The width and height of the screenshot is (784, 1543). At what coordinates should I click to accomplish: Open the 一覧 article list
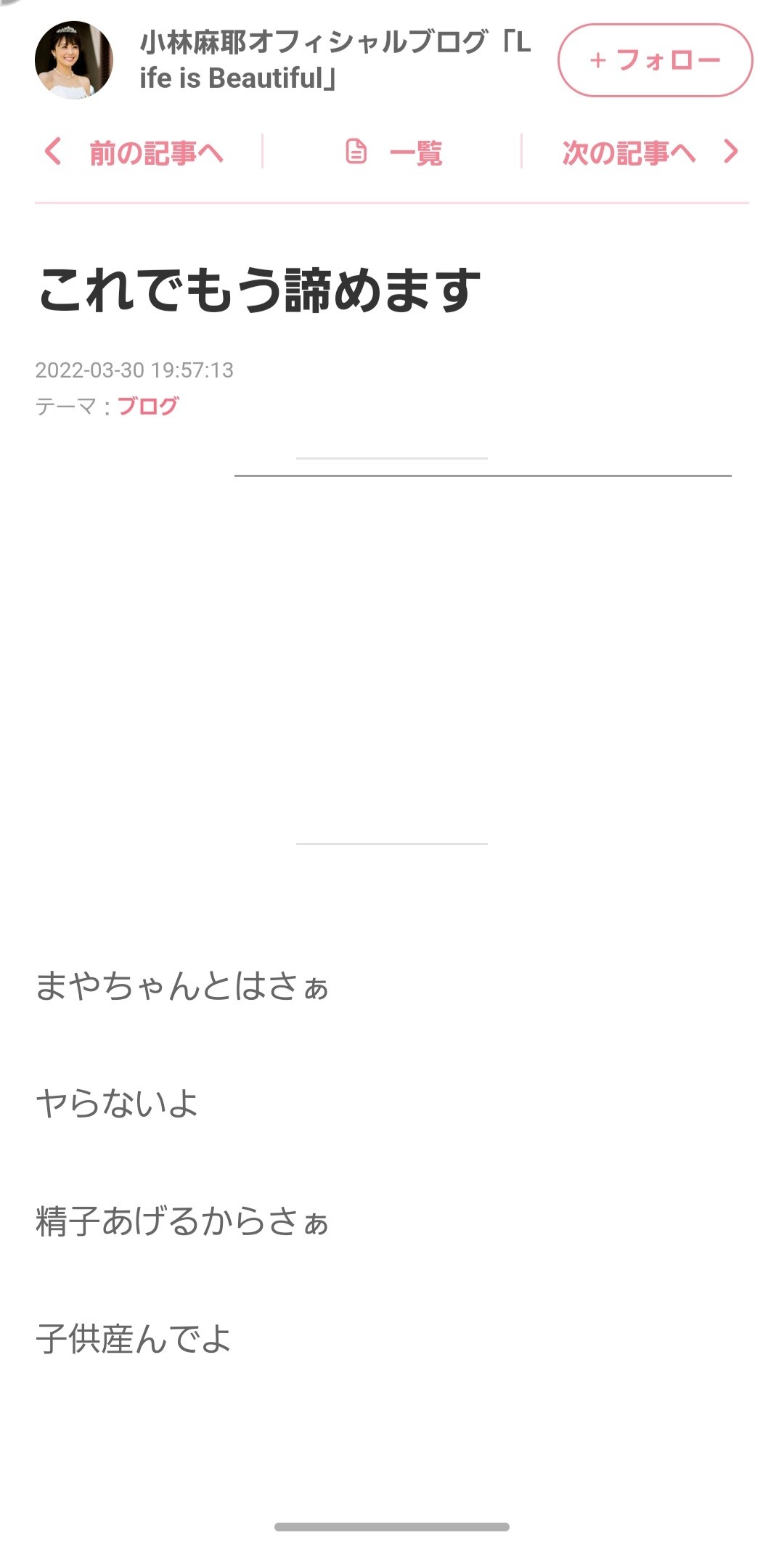tap(394, 152)
